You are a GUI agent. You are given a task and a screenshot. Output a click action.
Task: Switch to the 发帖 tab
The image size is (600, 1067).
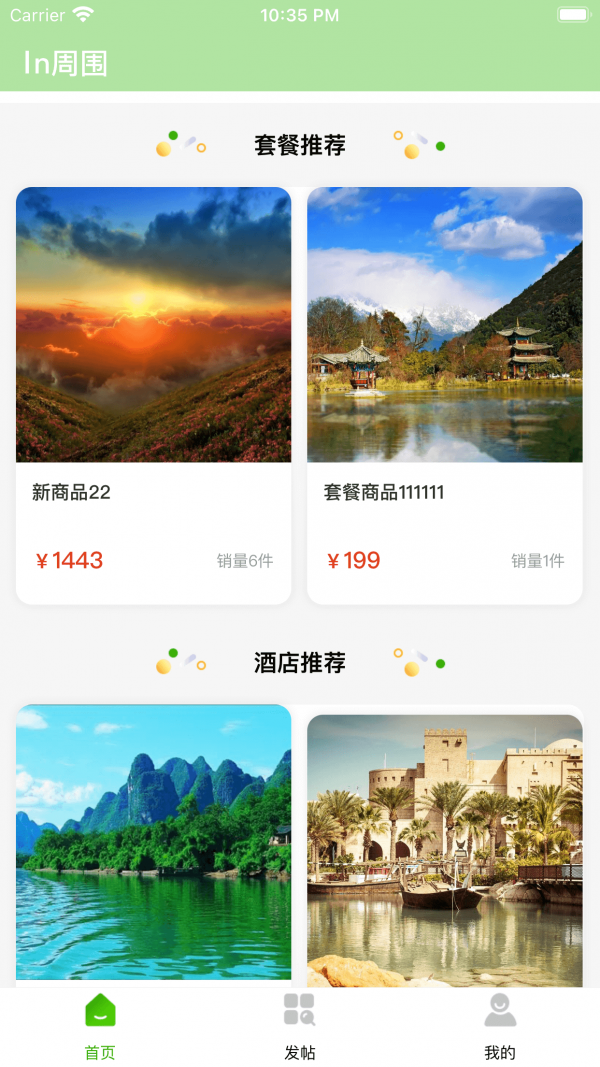pos(300,1027)
